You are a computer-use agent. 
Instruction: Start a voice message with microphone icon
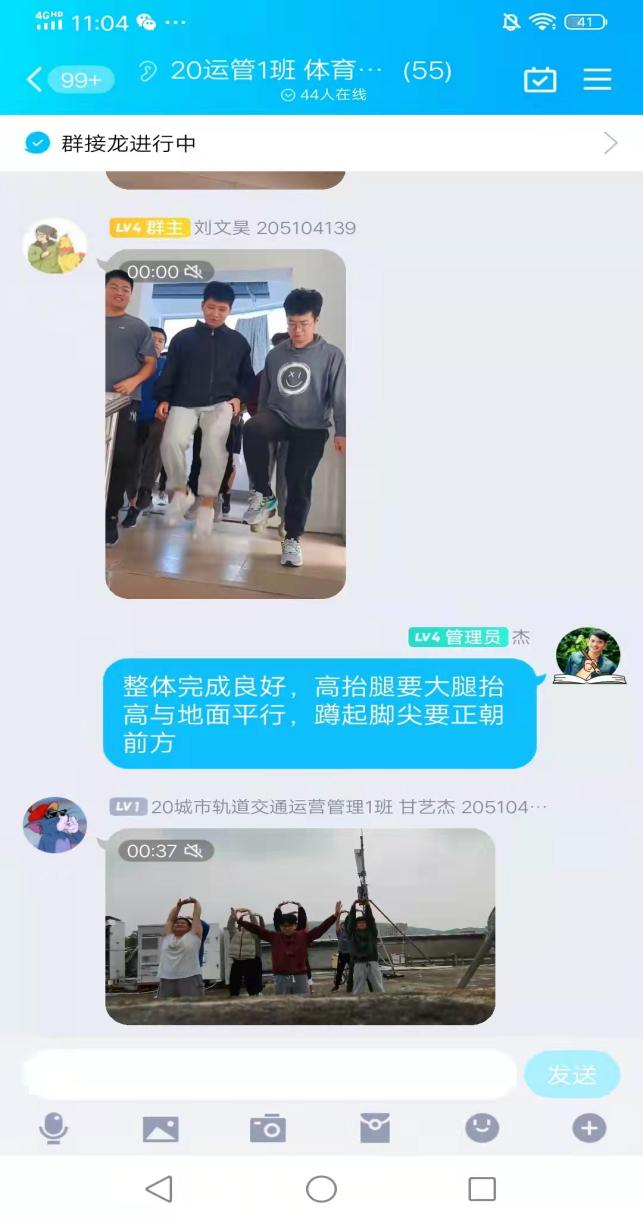(53, 1129)
